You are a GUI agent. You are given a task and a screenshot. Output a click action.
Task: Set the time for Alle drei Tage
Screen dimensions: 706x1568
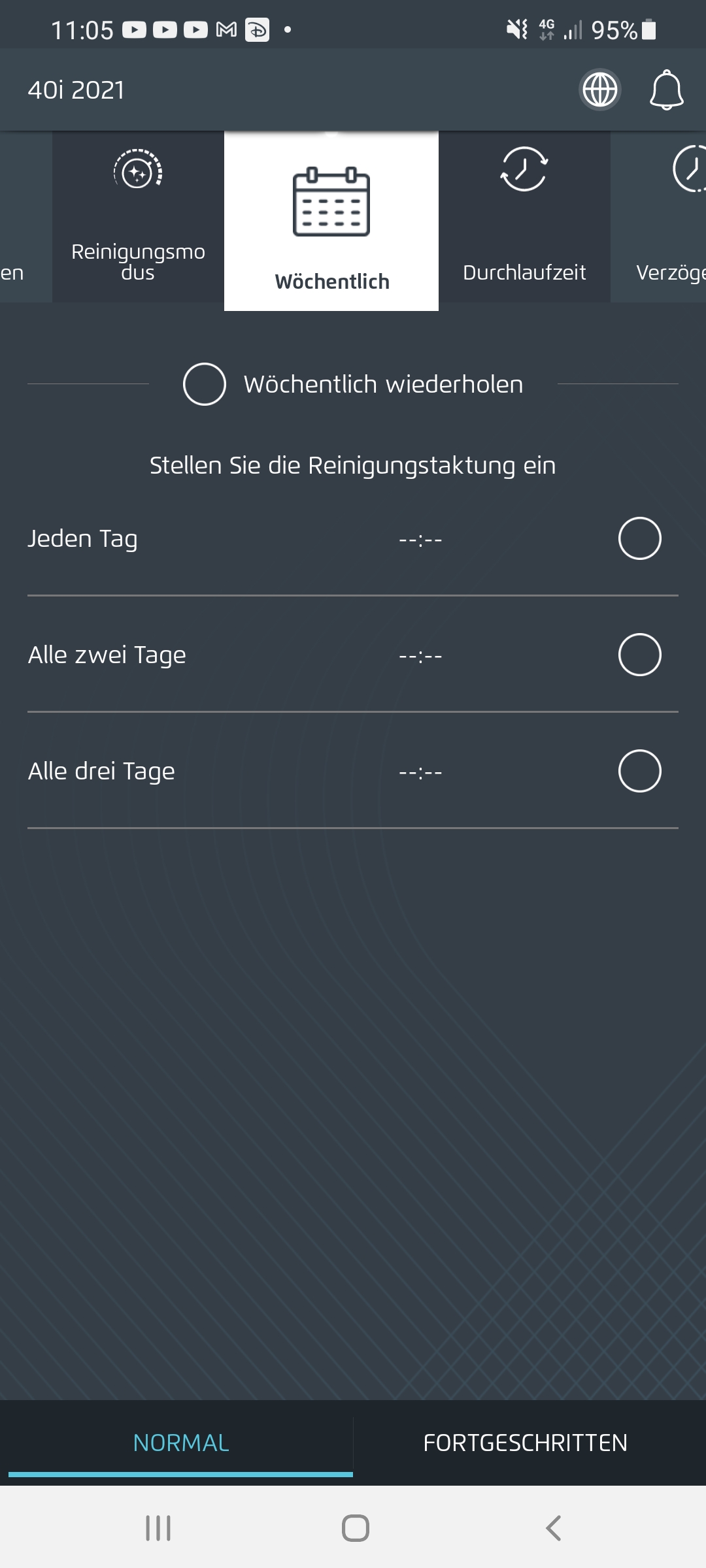tap(420, 772)
